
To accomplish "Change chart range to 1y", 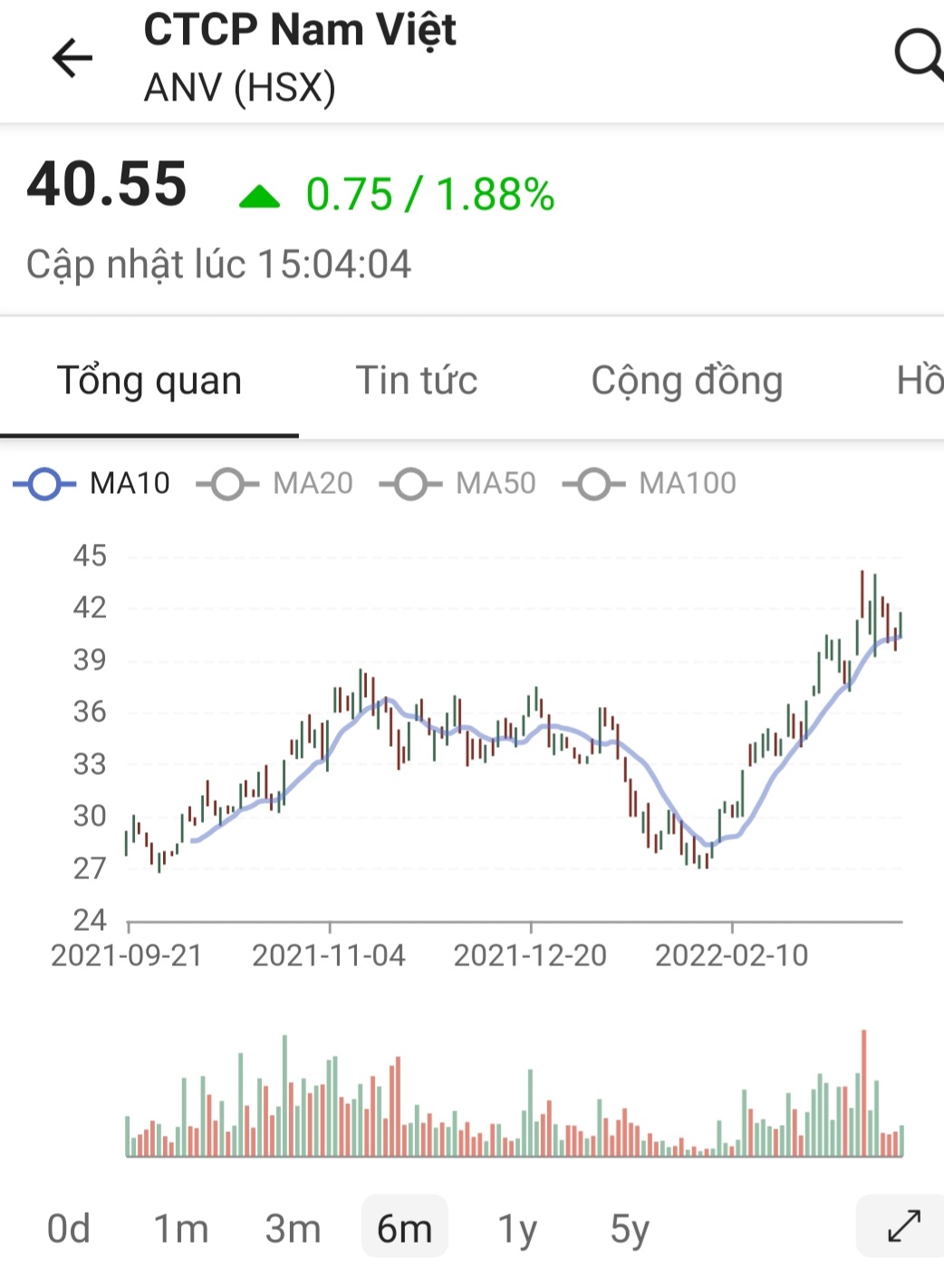I will coord(517,1229).
